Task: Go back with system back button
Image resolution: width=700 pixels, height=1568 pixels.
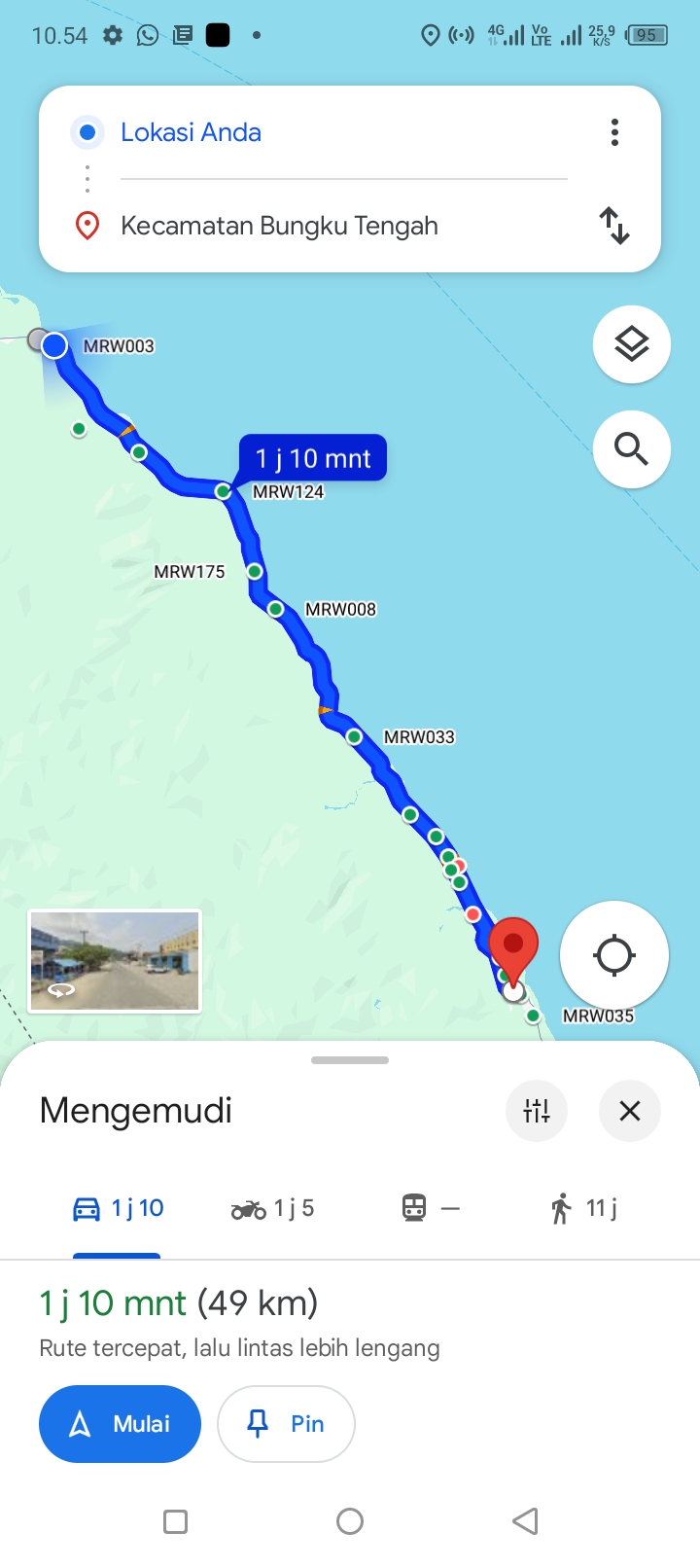Action: click(x=525, y=1521)
